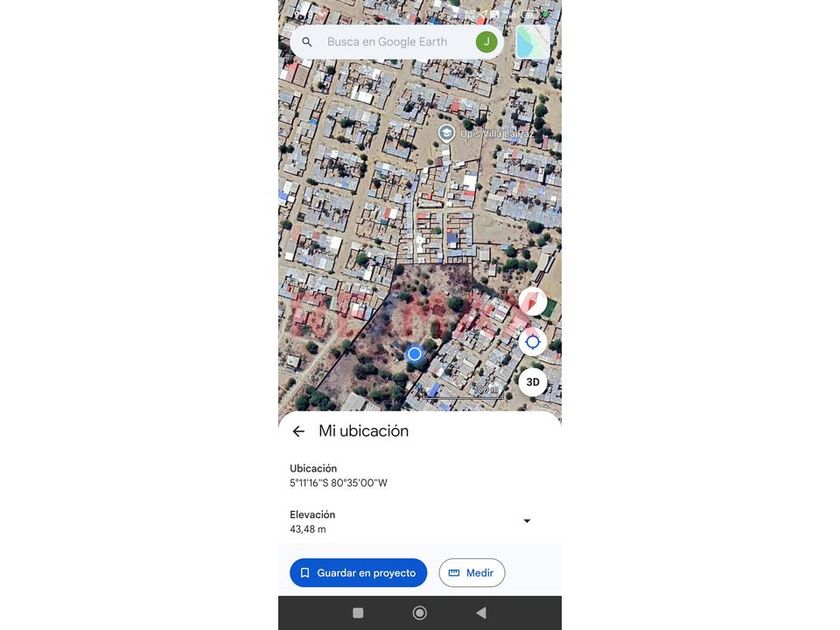Screen dimensions: 840x630
Task: Reset orientation with the compass button
Action: [x=532, y=302]
